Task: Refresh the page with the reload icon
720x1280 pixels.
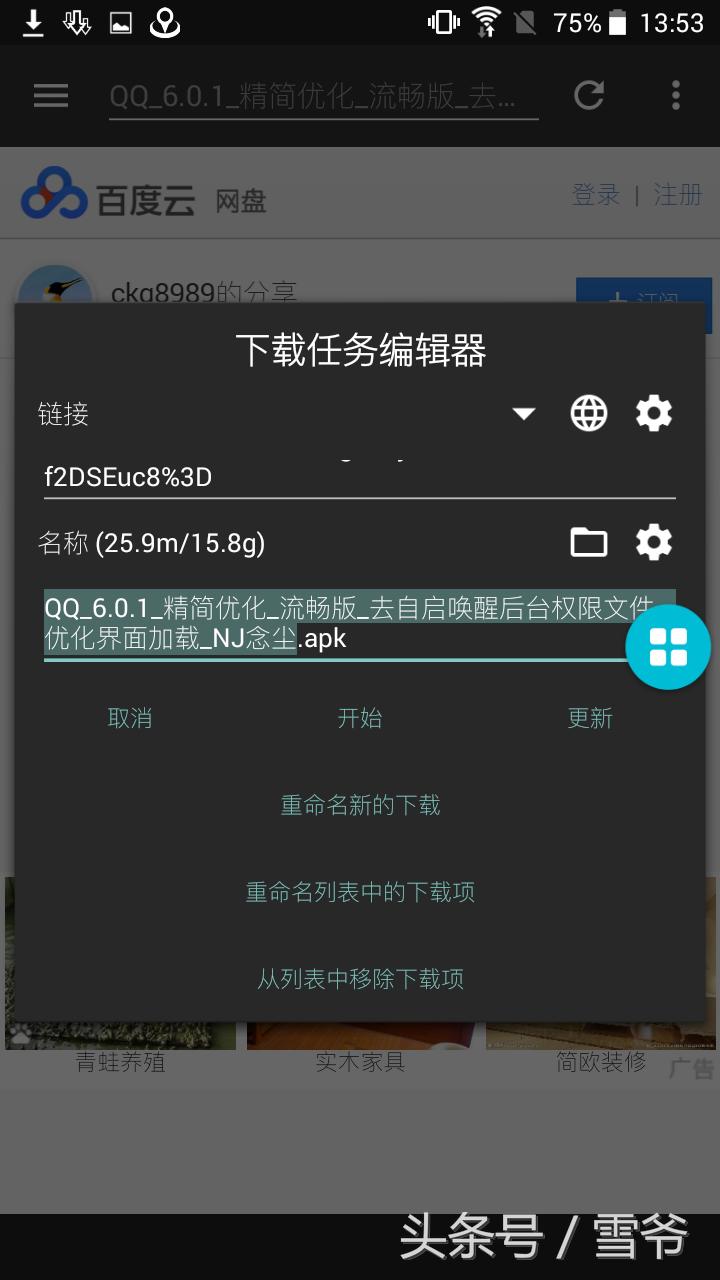Action: (589, 95)
